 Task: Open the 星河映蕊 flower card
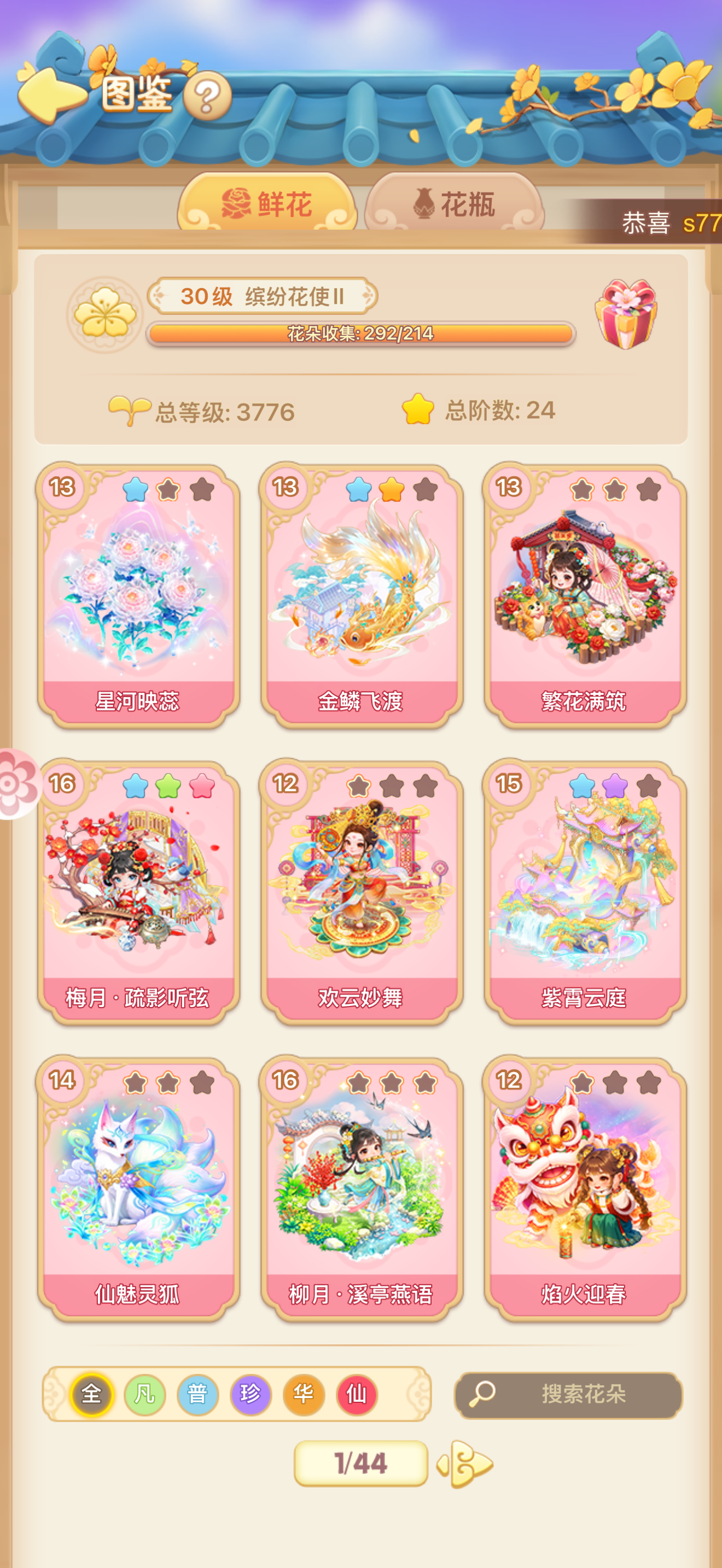point(138,595)
